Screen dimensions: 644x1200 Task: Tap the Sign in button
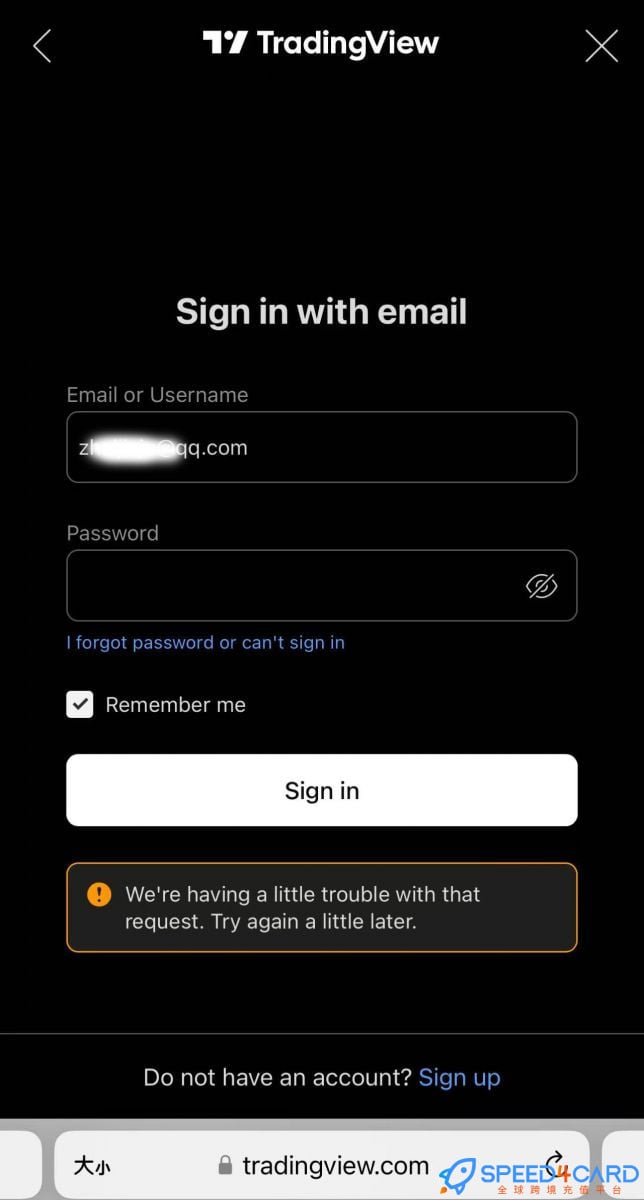(x=321, y=790)
